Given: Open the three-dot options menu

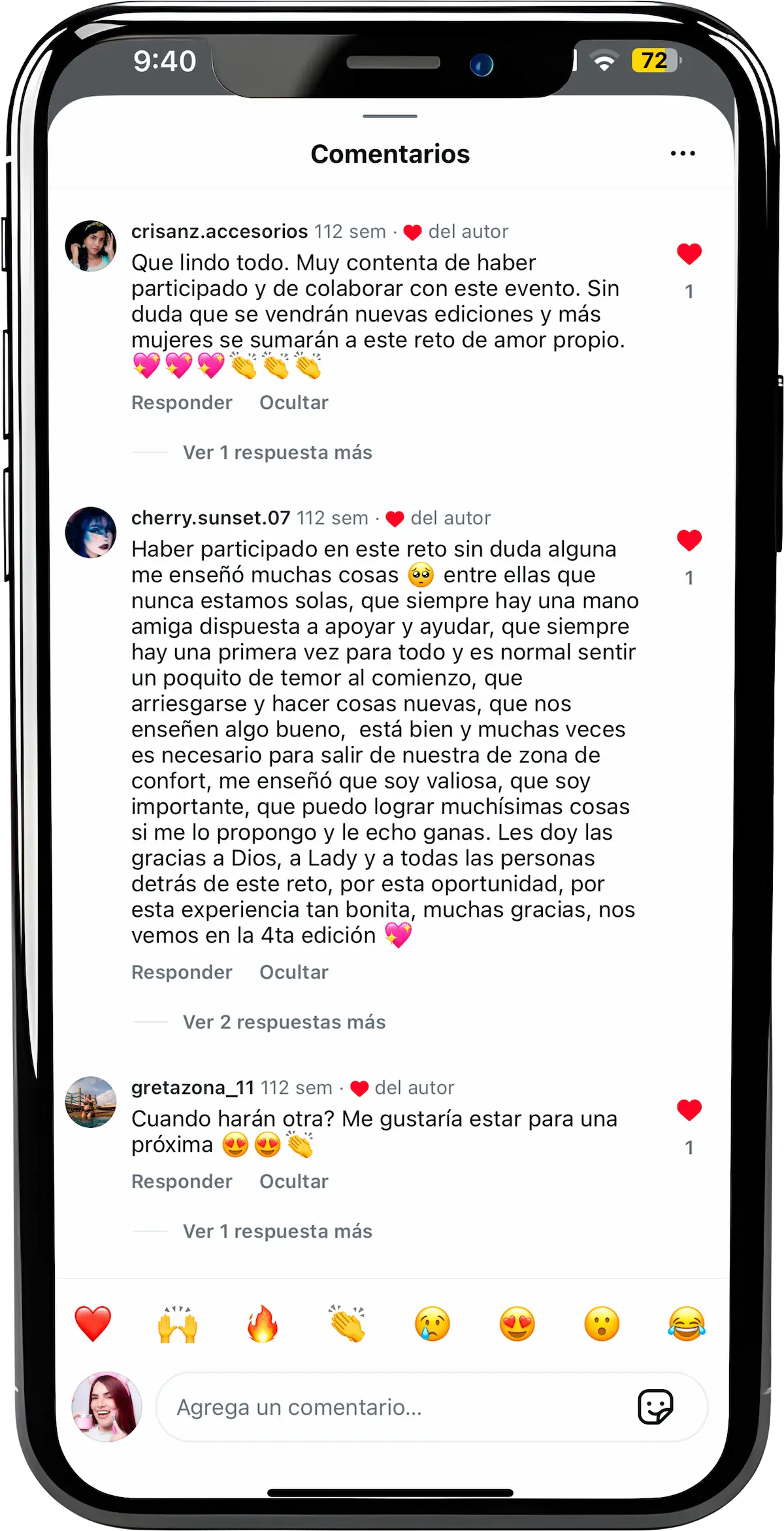Looking at the screenshot, I should point(682,154).
